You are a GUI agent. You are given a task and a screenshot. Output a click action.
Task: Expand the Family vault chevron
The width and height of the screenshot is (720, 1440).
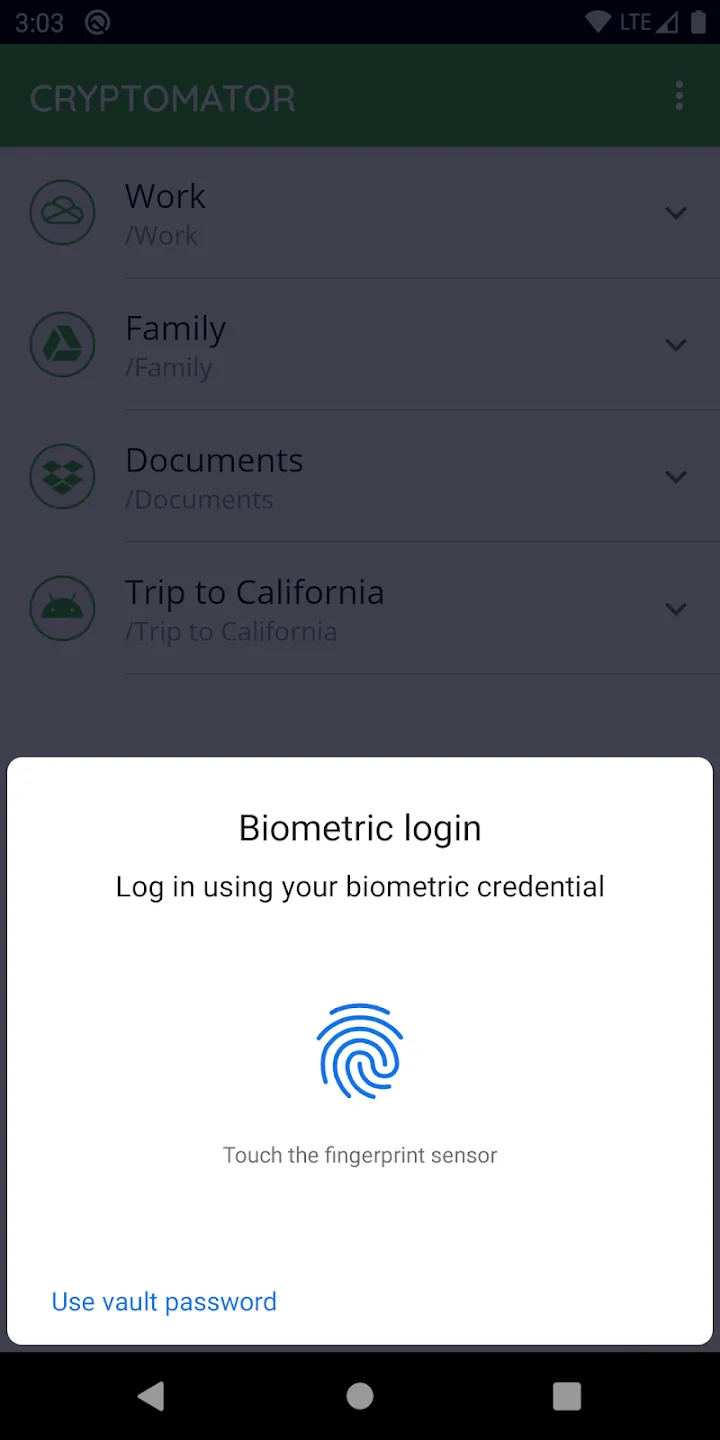coord(676,345)
